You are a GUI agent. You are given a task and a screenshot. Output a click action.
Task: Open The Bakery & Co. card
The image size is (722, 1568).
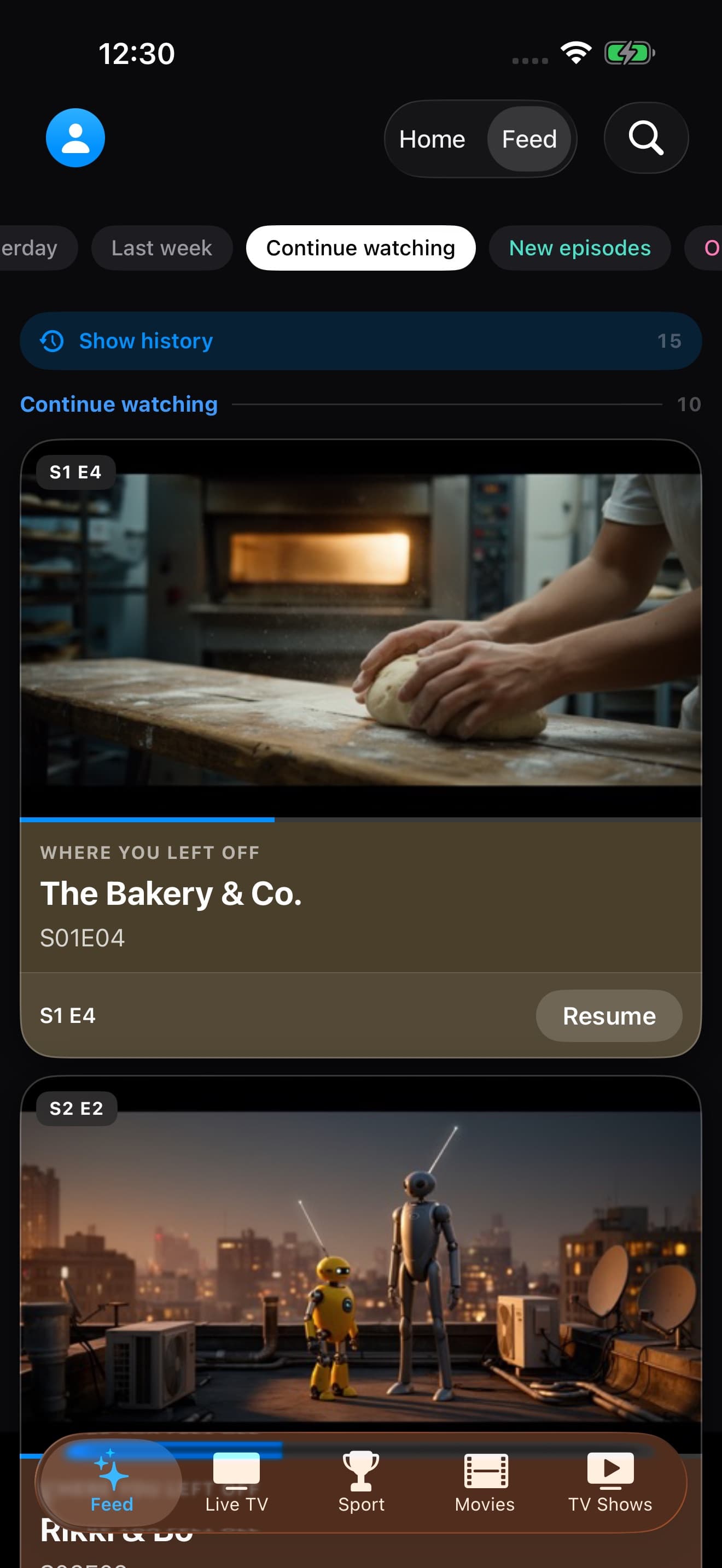[x=361, y=748]
